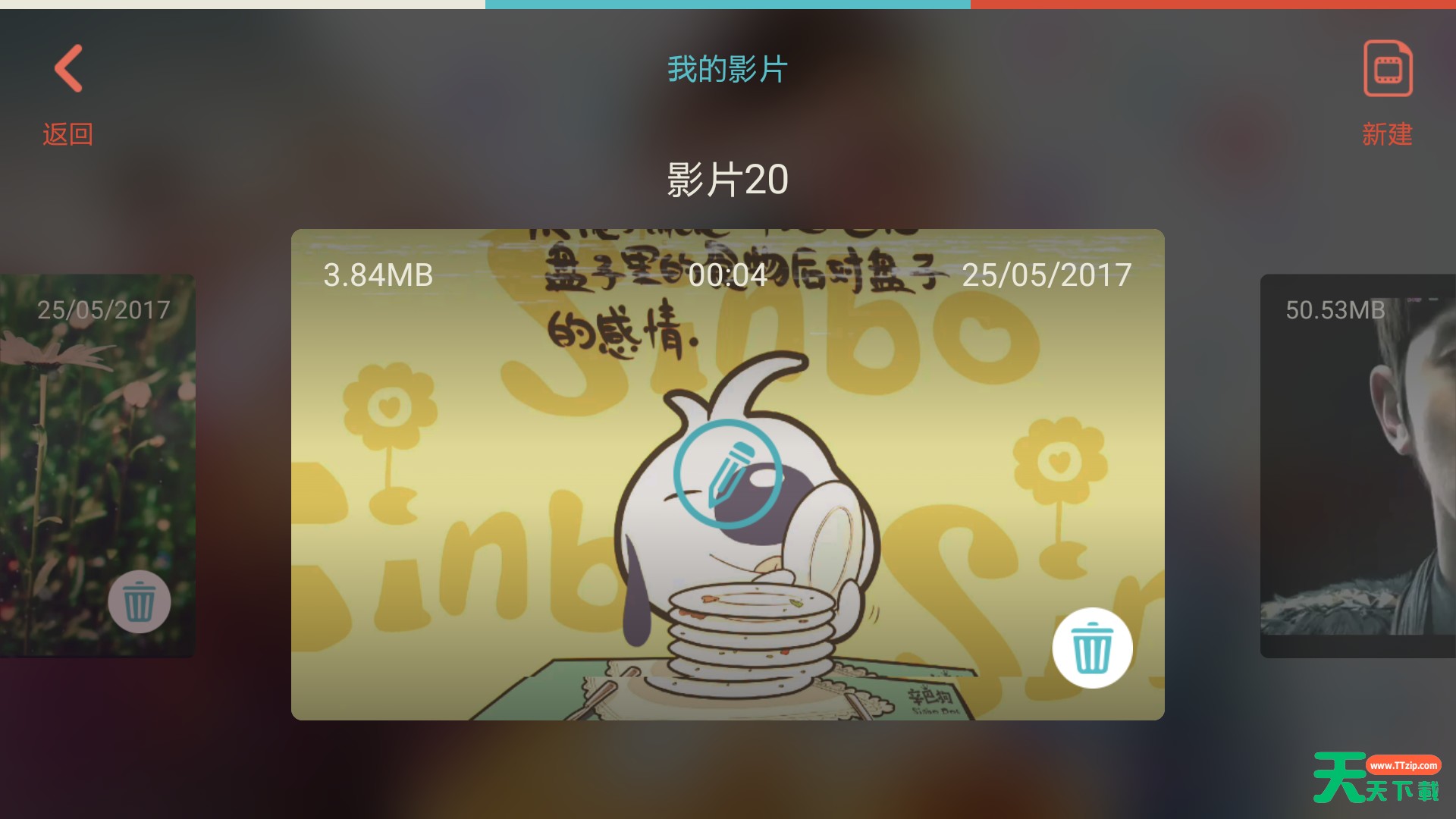Create a new movie with 新建
The width and height of the screenshot is (1456, 819).
coord(1387,70)
